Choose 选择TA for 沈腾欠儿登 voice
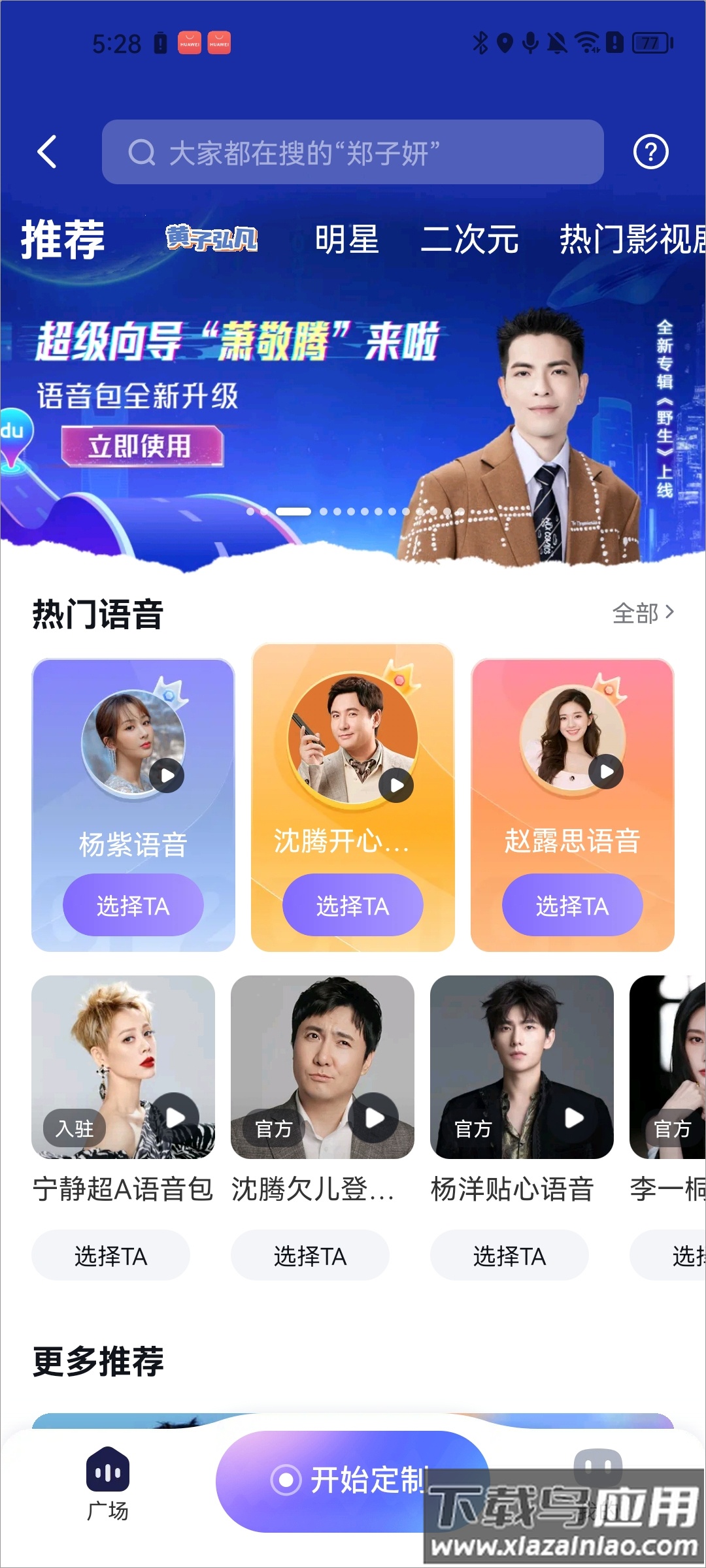 [310, 1256]
